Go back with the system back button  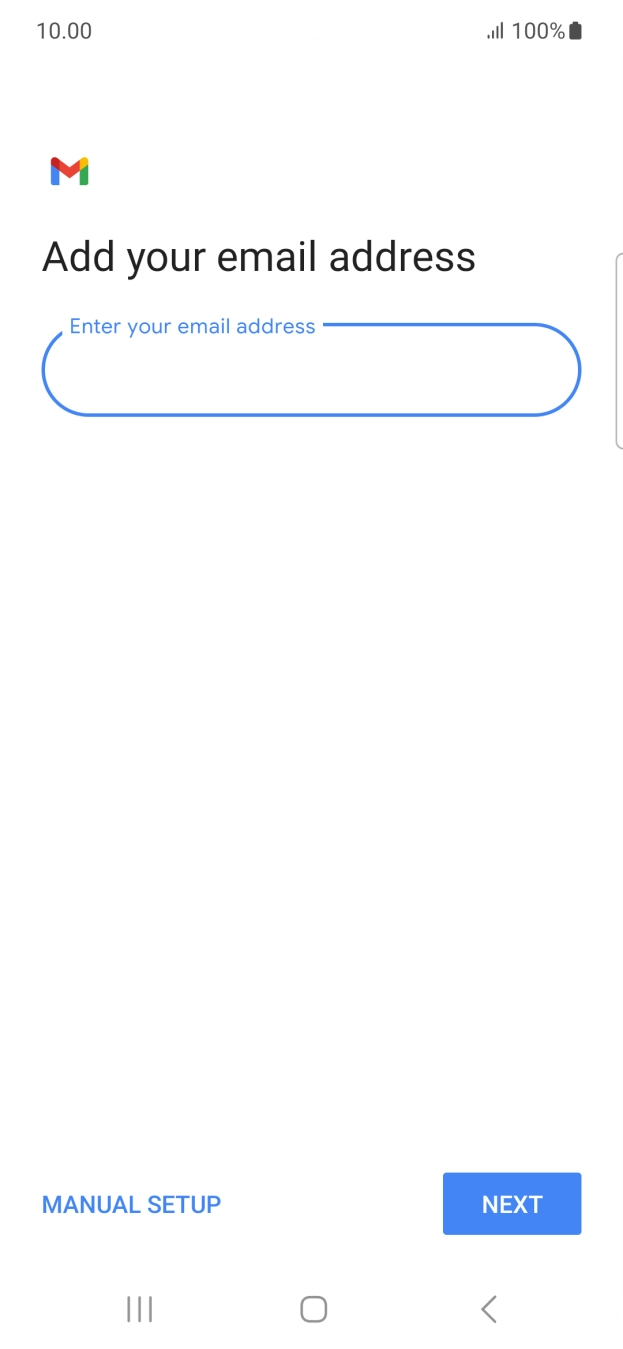point(488,1309)
